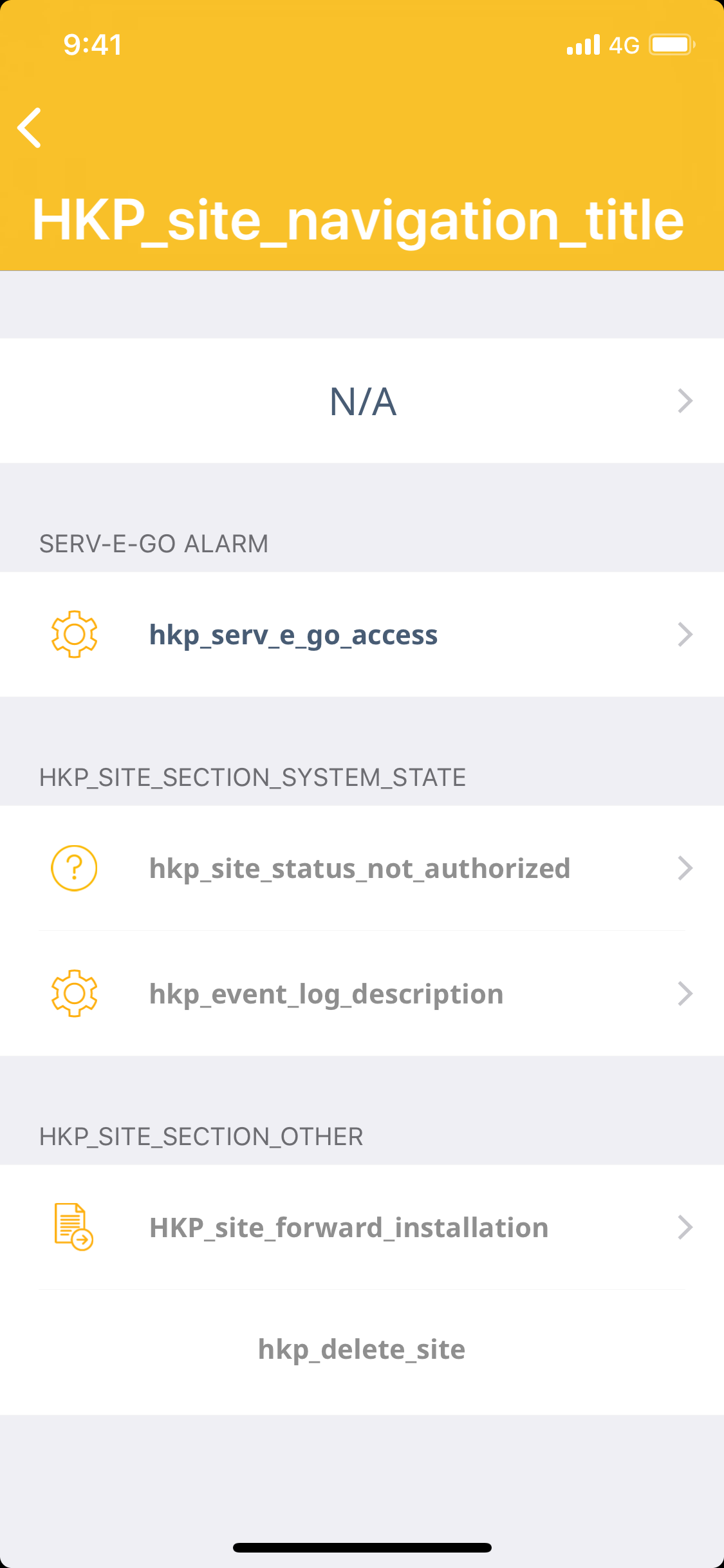Image resolution: width=724 pixels, height=1568 pixels.
Task: Open hkp_serv_e_go_access settings
Action: coord(362,635)
